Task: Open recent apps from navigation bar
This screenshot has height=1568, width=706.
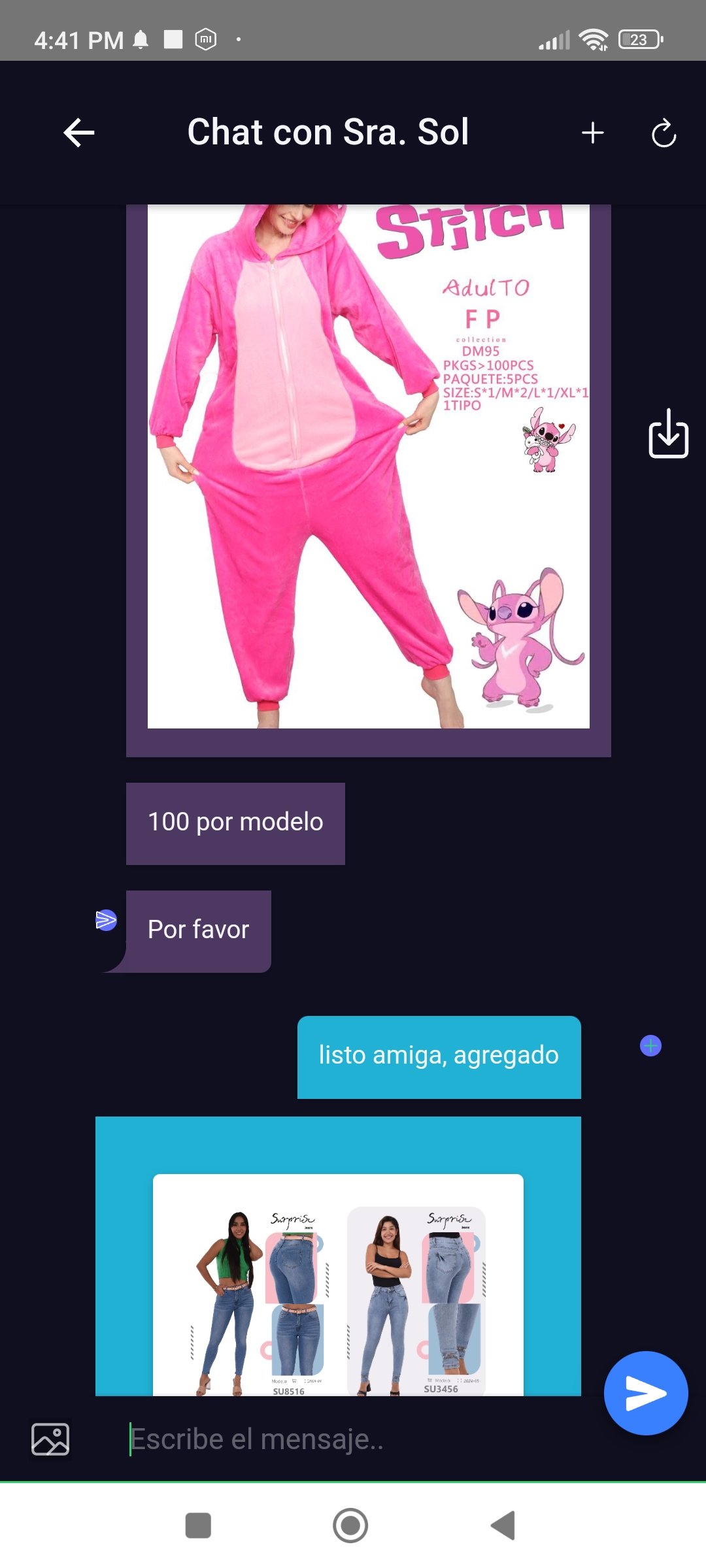Action: [198, 1526]
